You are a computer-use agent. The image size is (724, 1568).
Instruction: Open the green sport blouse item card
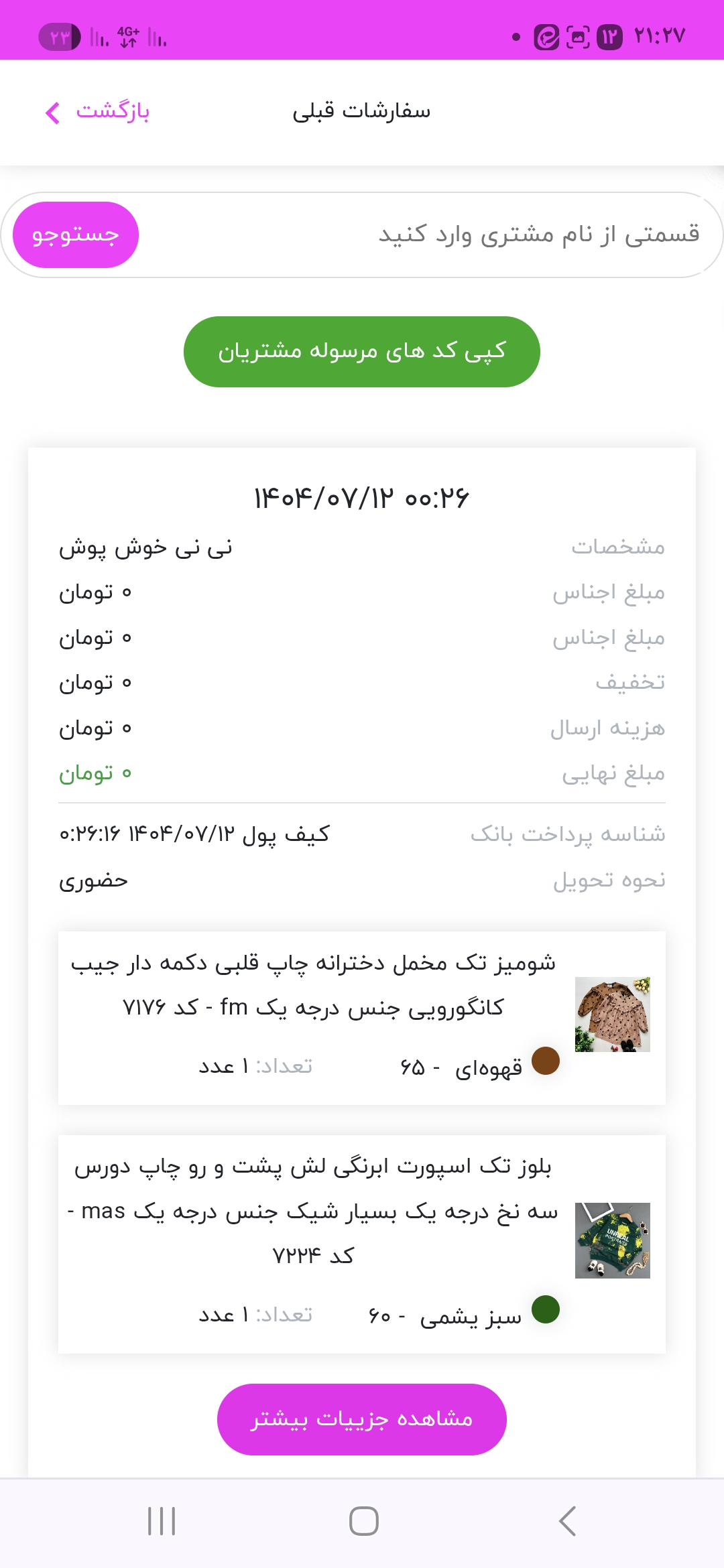tap(362, 1243)
